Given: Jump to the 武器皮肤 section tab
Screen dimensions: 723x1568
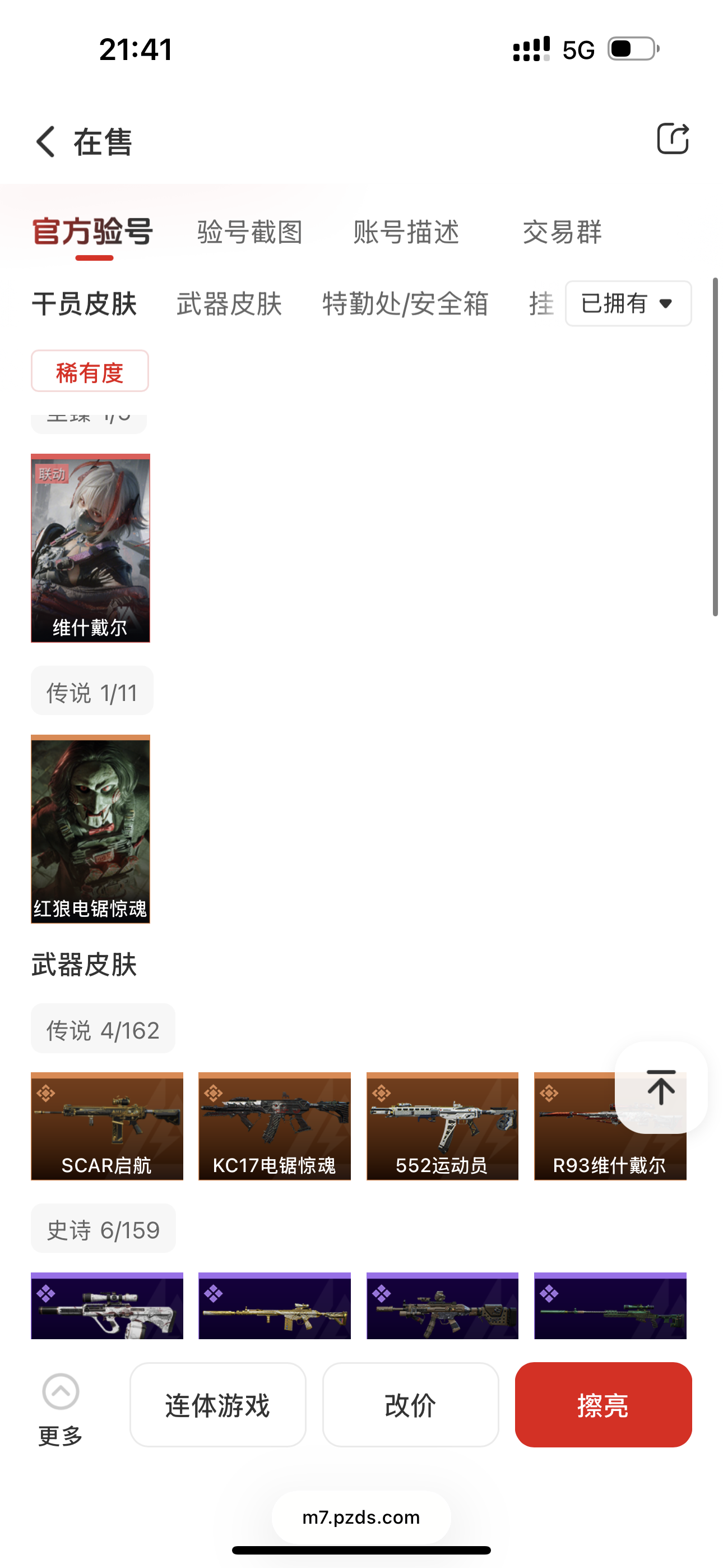Looking at the screenshot, I should tap(229, 304).
